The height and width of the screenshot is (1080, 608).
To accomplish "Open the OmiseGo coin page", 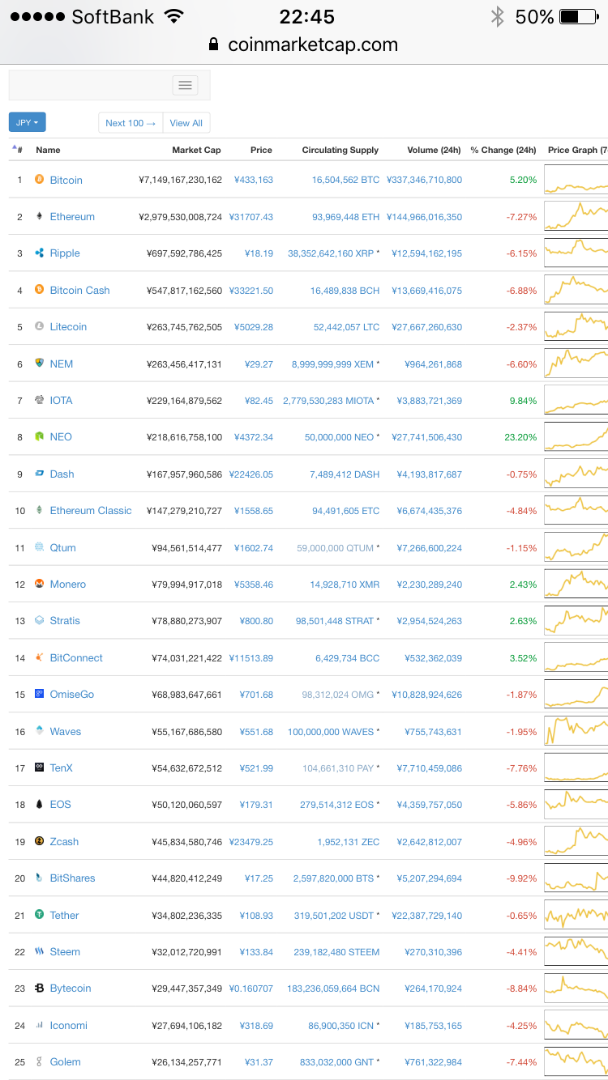I will point(72,694).
